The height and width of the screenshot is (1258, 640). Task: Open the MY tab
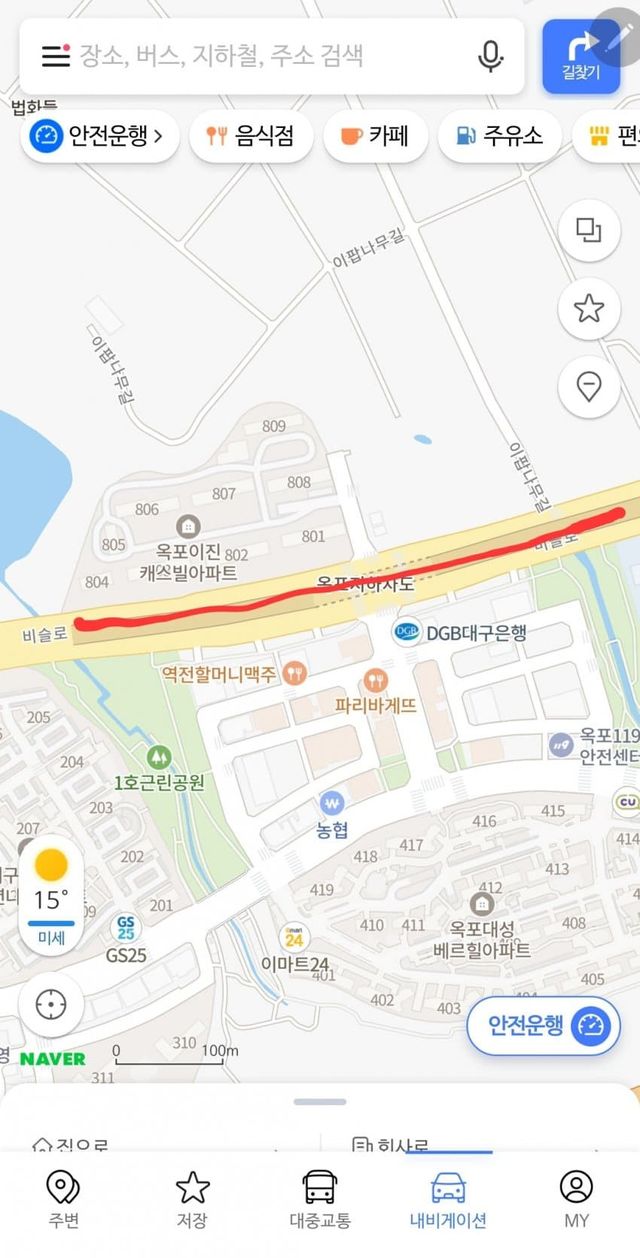tap(576, 1200)
